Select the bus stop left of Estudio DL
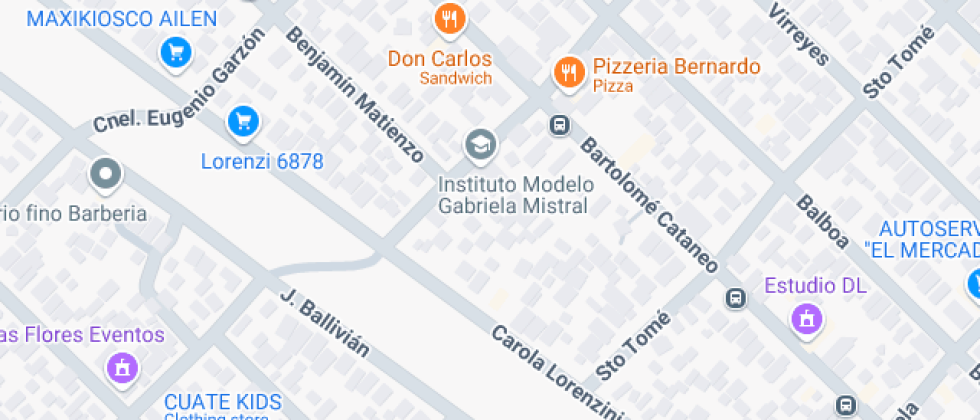980x420 pixels. 736,298
